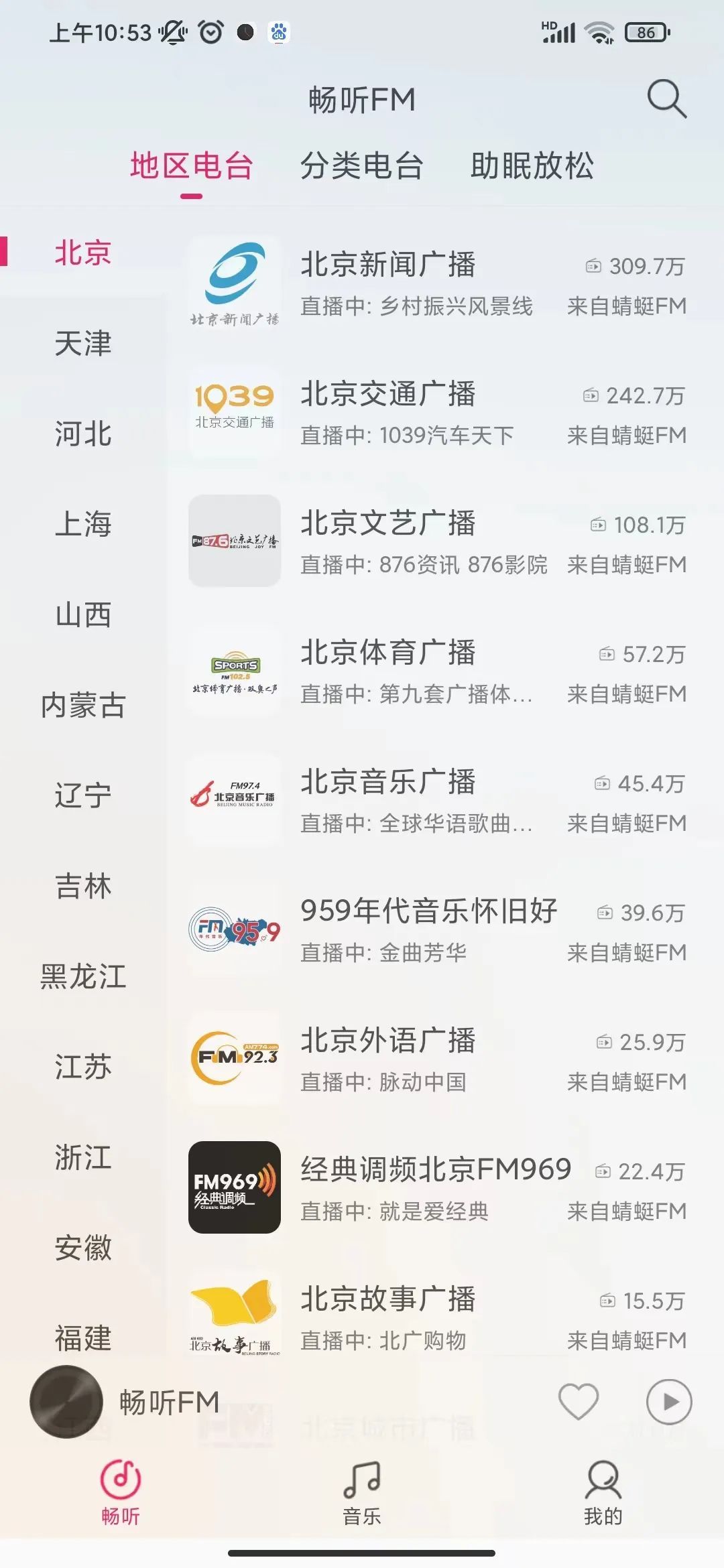This screenshot has width=724, height=1568.
Task: Play the 北京文艺广播 station
Action: pos(437,541)
